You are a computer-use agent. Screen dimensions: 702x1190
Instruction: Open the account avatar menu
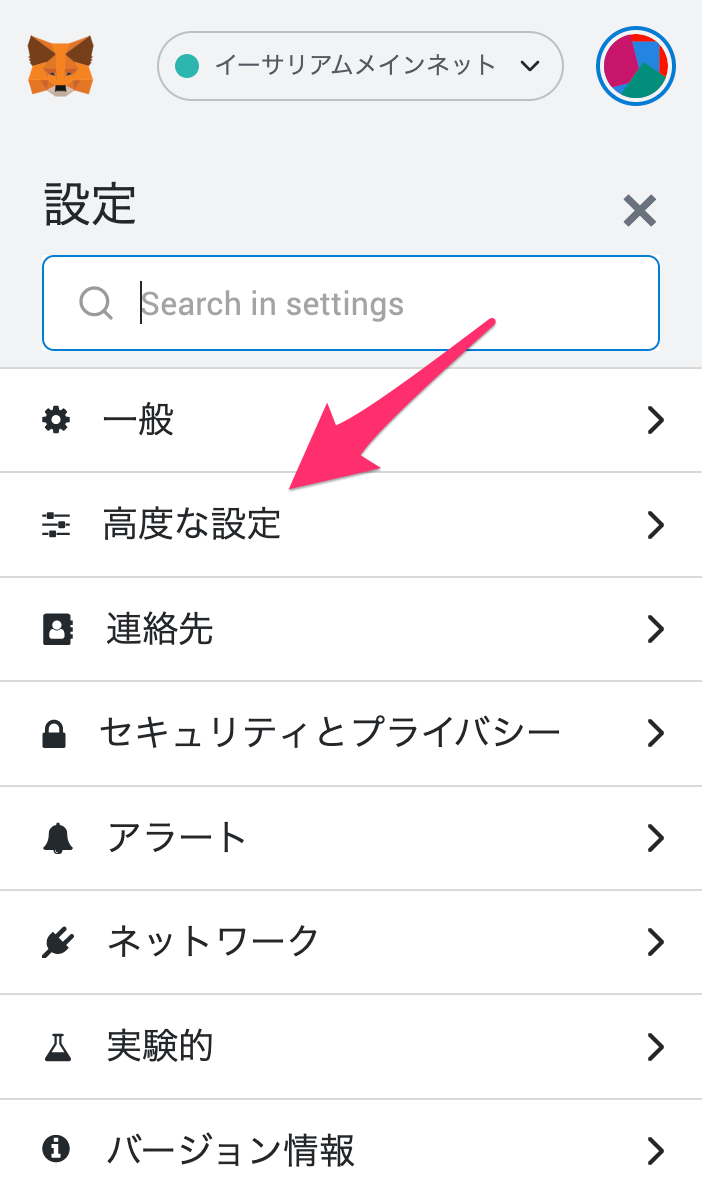tap(635, 66)
